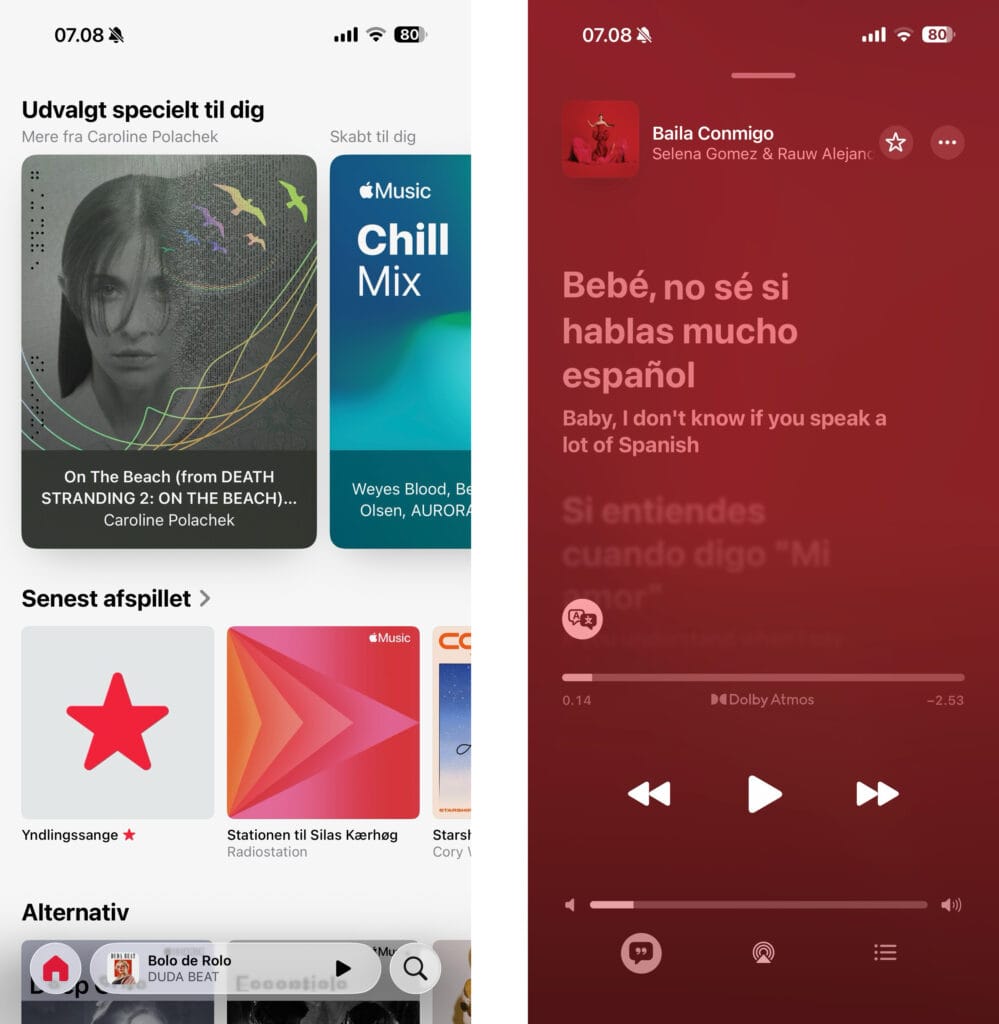Image resolution: width=999 pixels, height=1024 pixels.
Task: Skip back to the previous track
Action: [649, 794]
